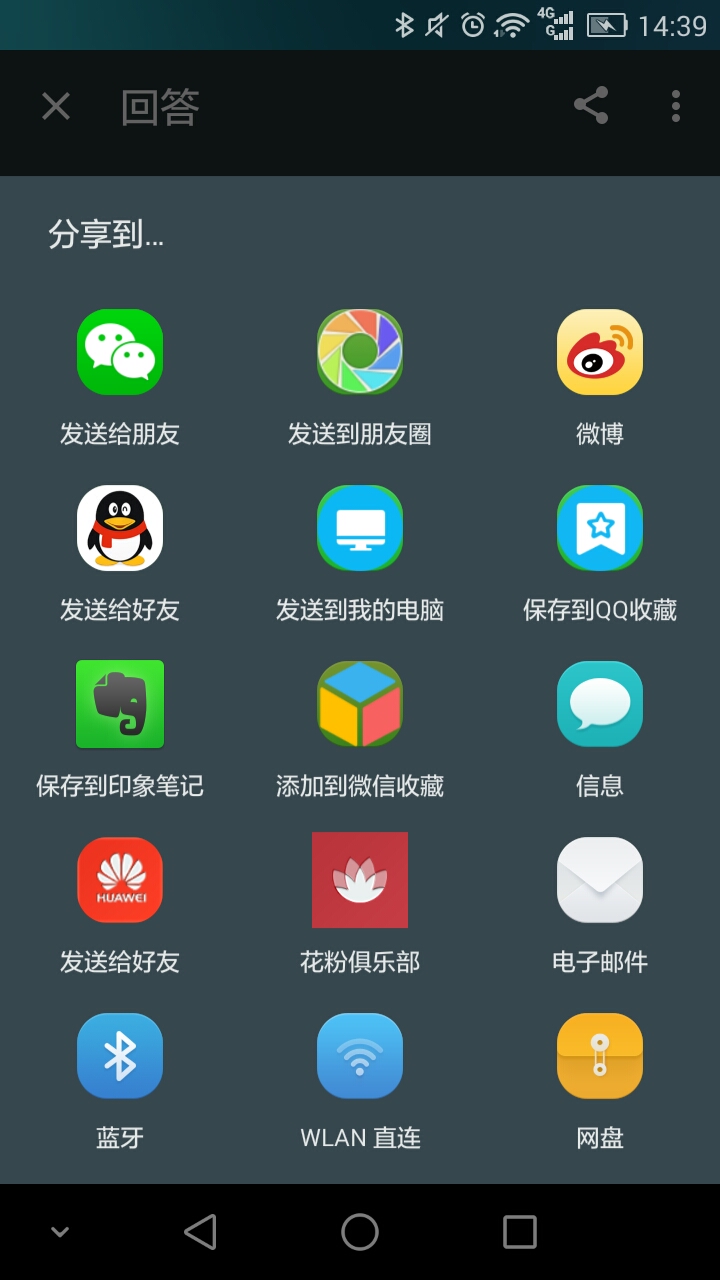Share through WLAN 直连
Image resolution: width=720 pixels, height=1280 pixels.
(360, 1055)
